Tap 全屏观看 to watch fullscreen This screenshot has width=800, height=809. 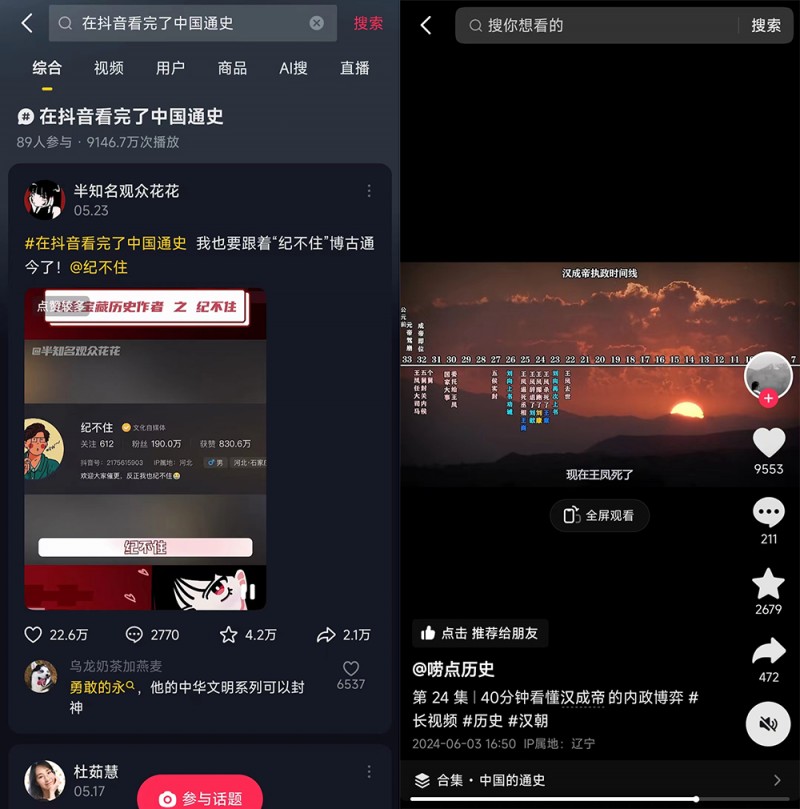click(x=599, y=516)
